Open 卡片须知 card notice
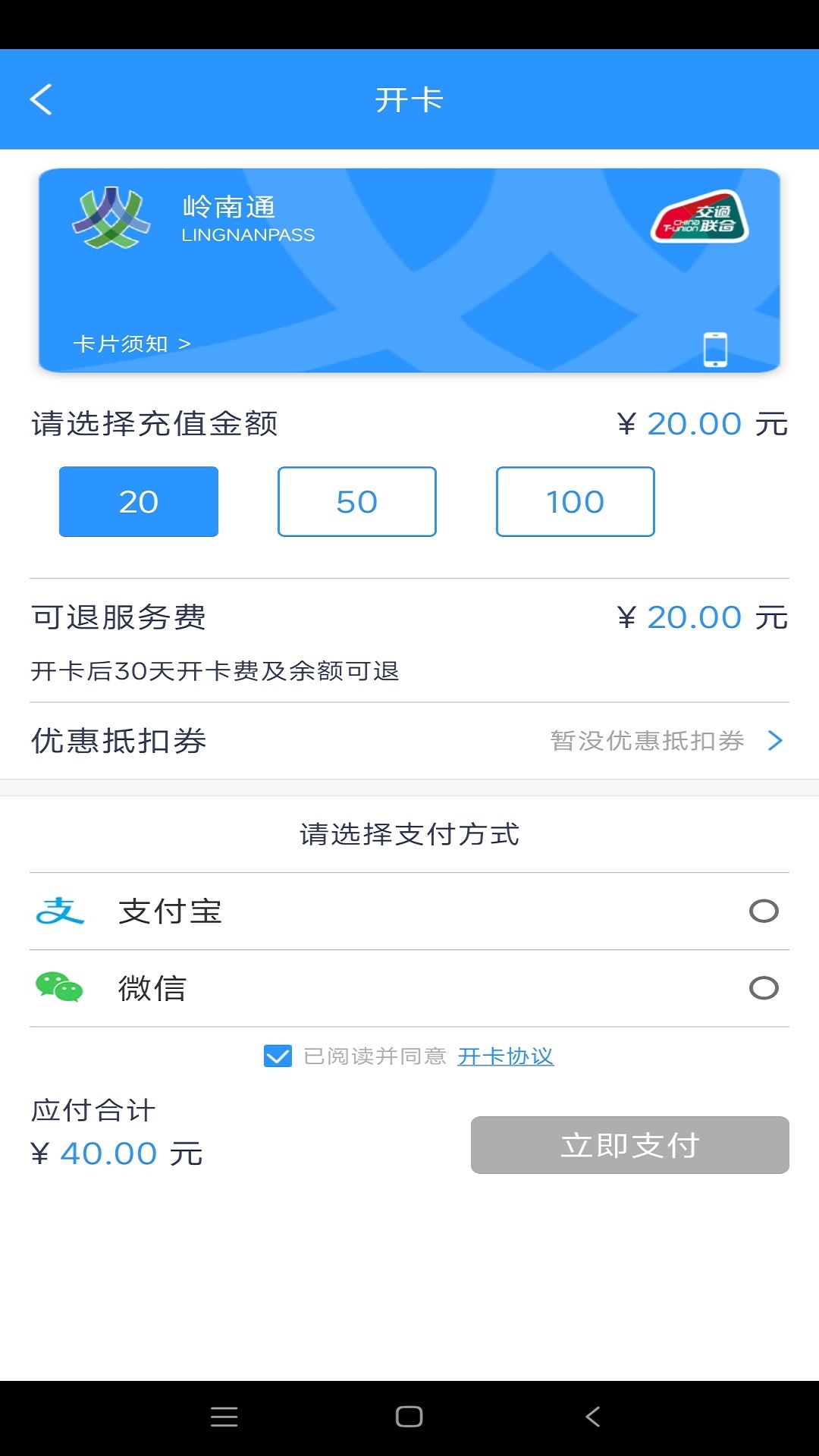Screen dimensions: 819x1456 pos(131,344)
